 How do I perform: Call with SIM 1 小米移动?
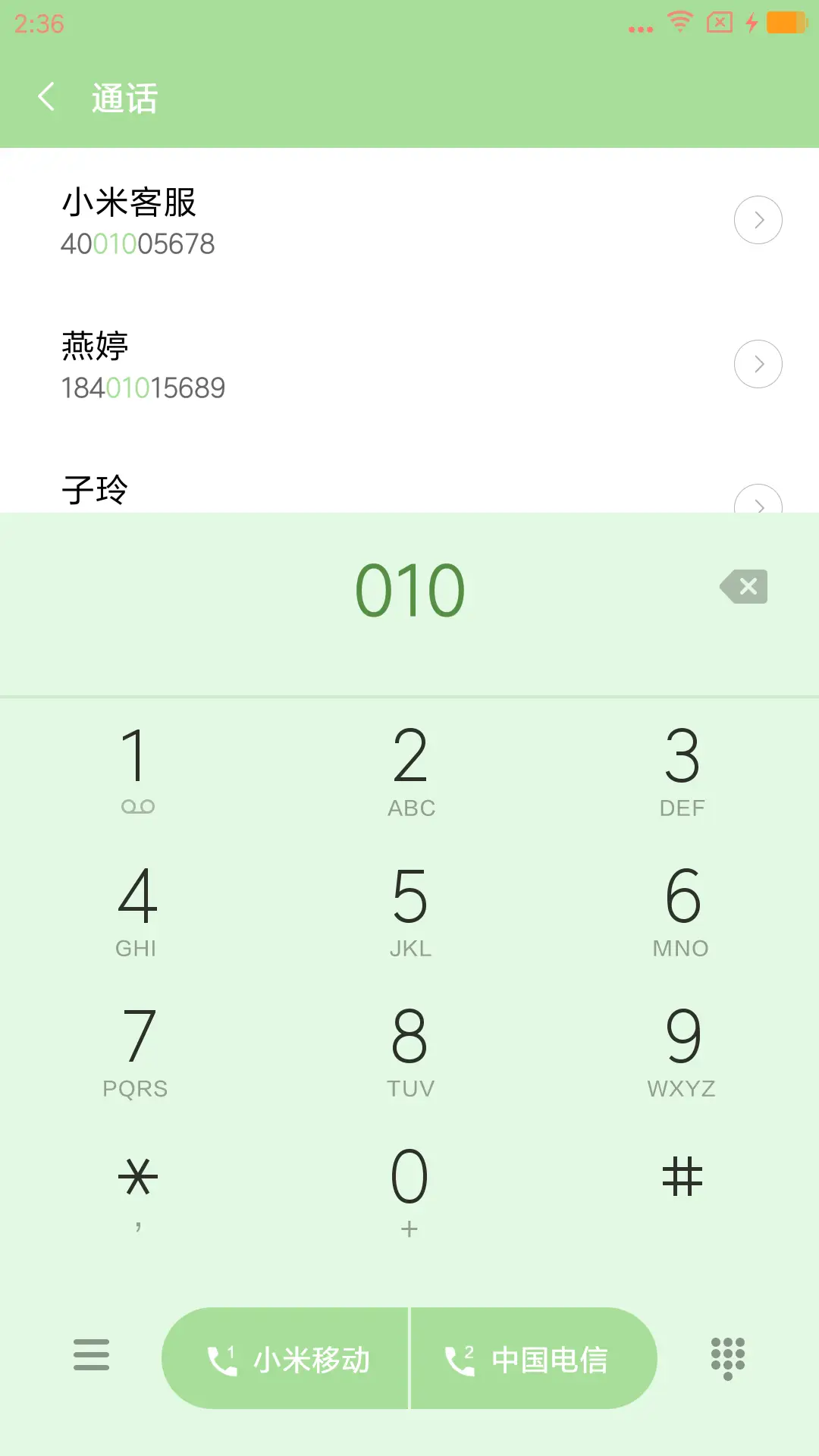(287, 1357)
